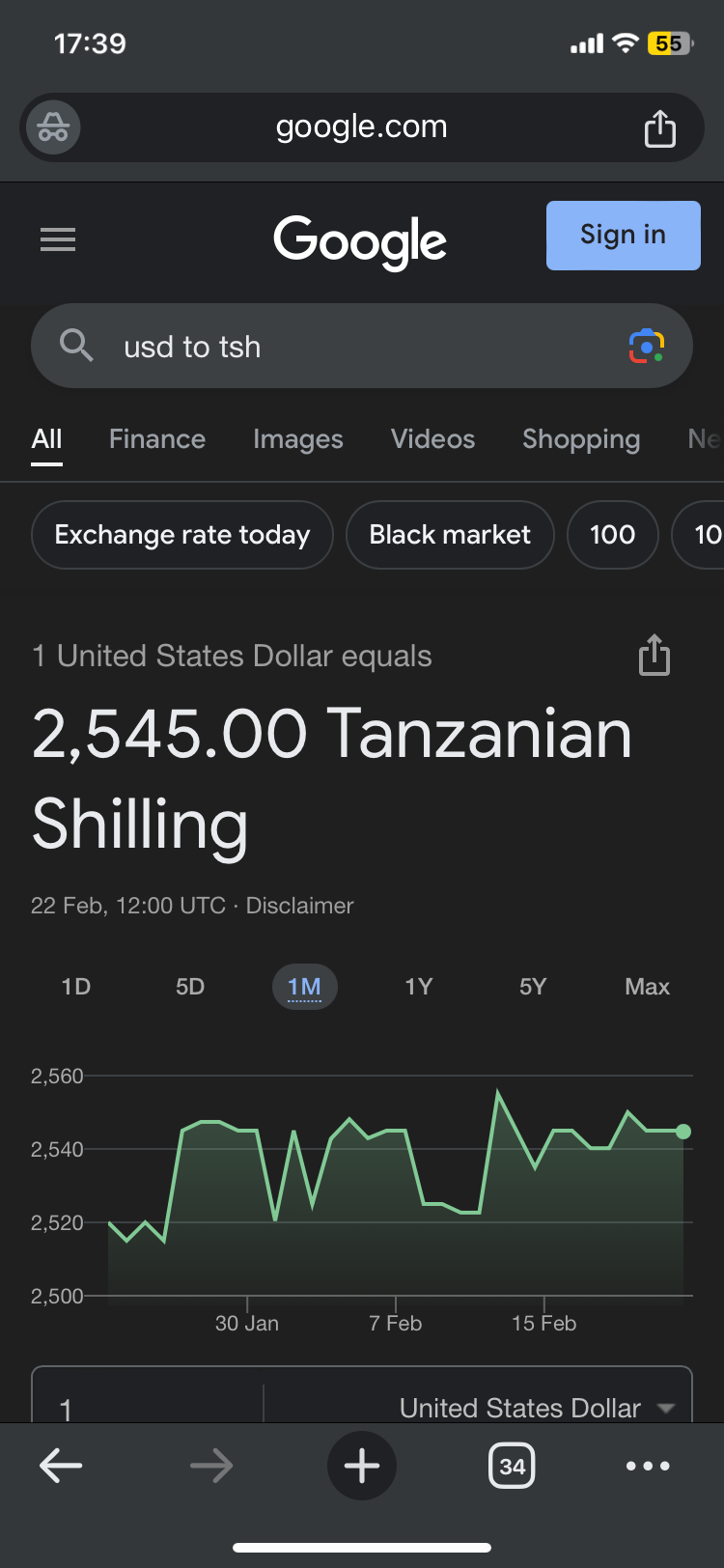Open the browser overflow menu
This screenshot has height=1568, width=724.
[646, 1465]
